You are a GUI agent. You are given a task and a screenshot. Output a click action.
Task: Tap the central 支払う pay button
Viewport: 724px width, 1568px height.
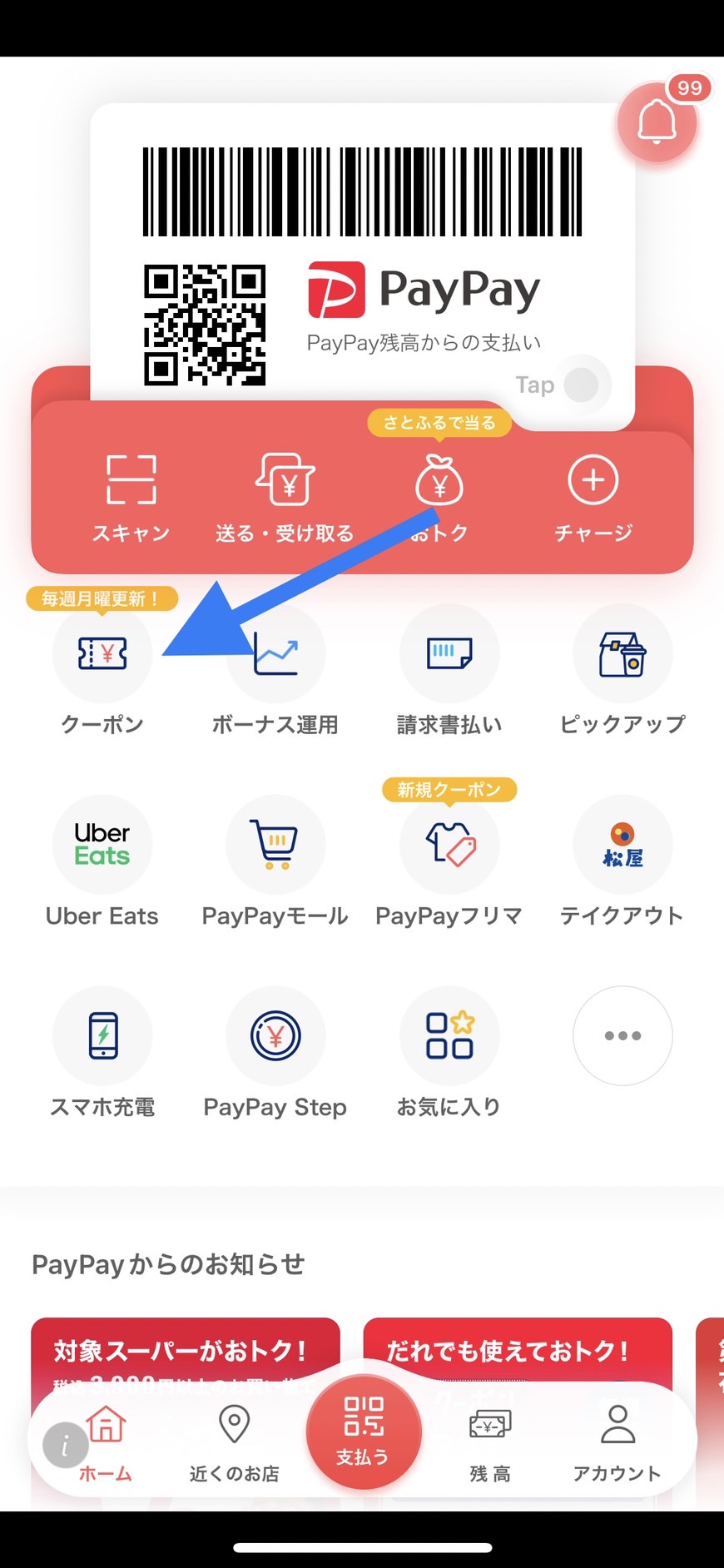(x=364, y=1432)
